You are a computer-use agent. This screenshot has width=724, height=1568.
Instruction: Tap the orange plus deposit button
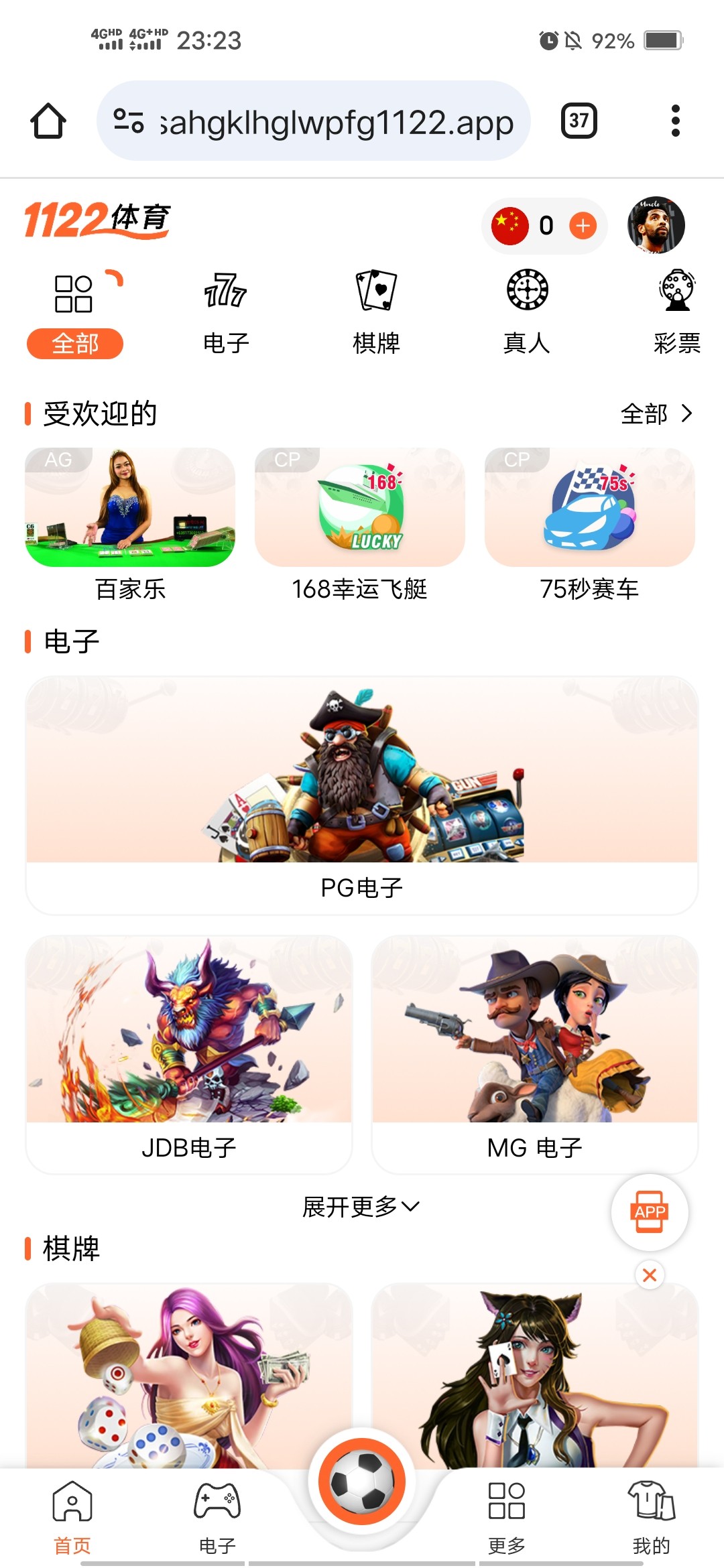pos(583,226)
